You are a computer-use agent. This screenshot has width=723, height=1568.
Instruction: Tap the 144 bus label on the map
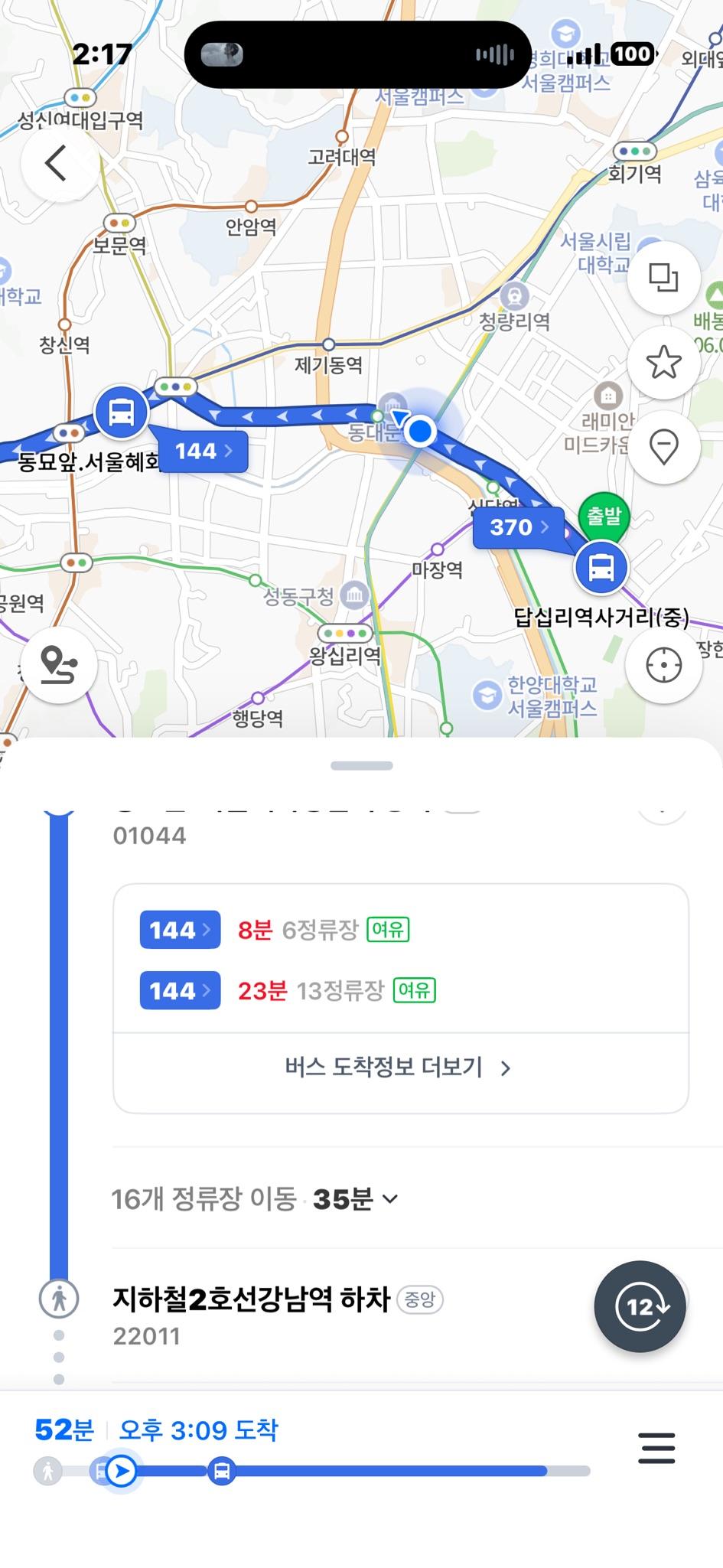click(x=203, y=451)
